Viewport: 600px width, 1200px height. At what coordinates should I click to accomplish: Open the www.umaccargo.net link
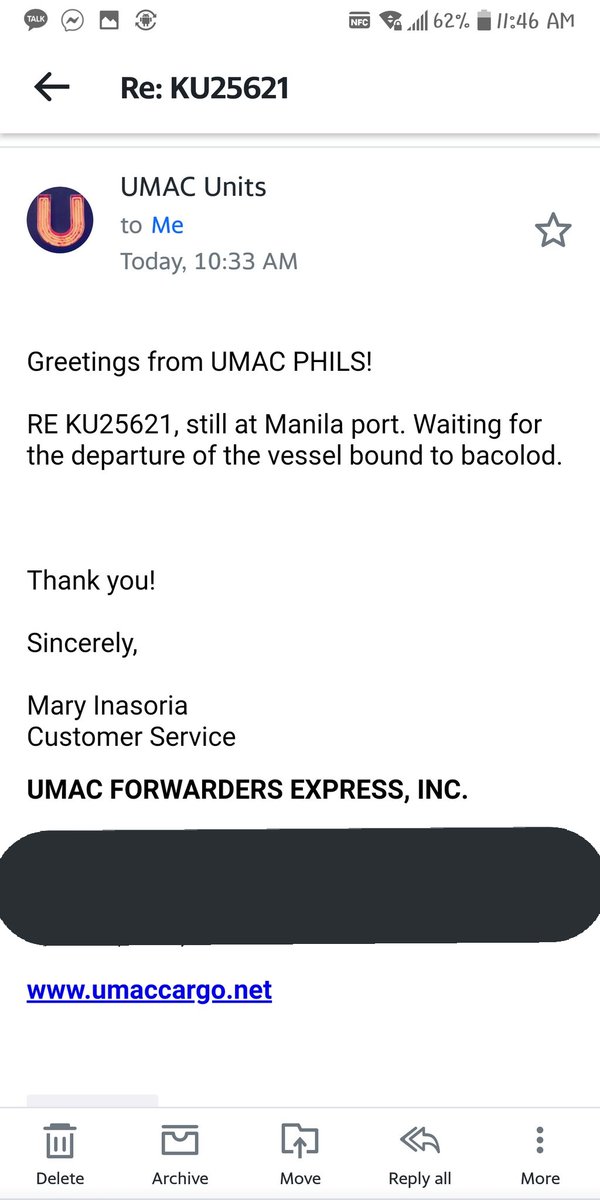(x=149, y=990)
